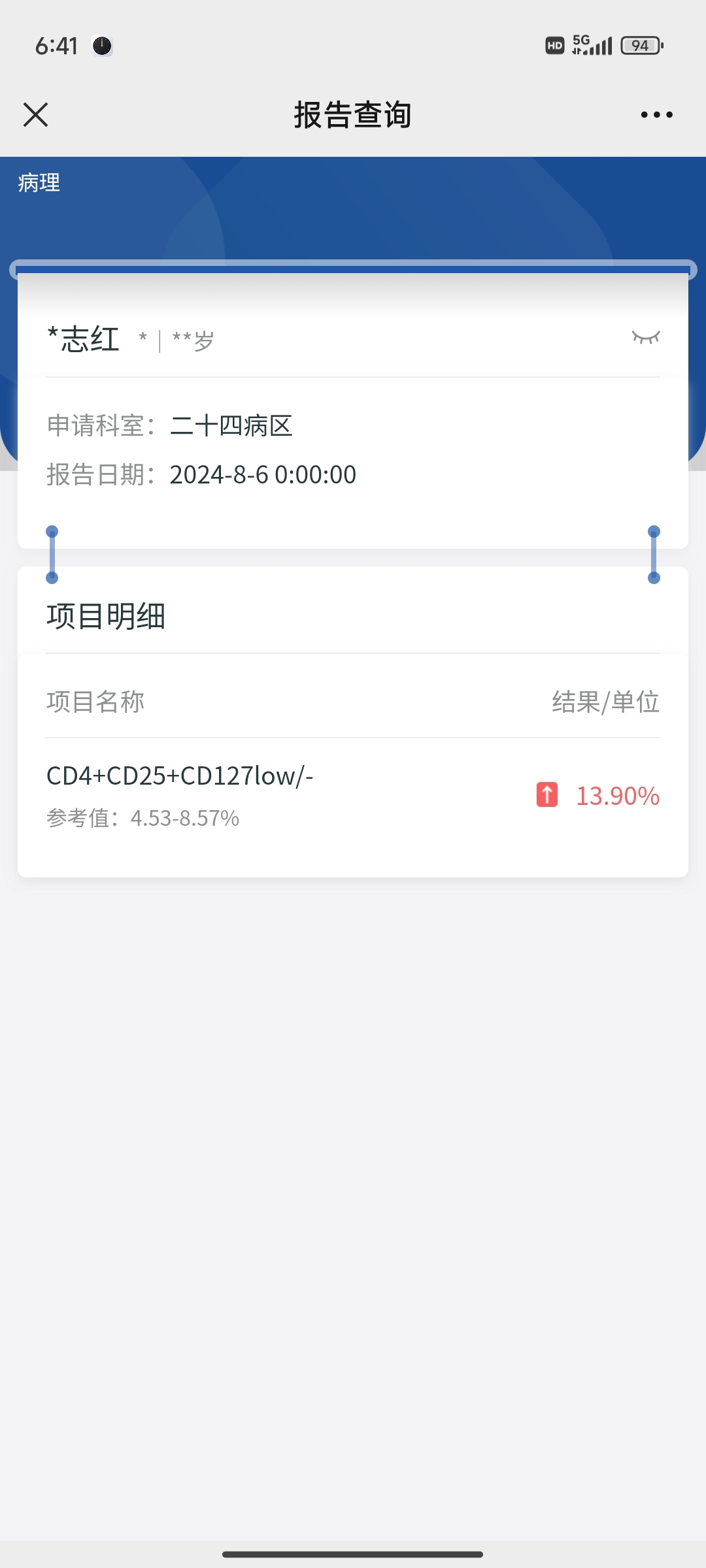Reveal hidden patient info with eye icon
Viewport: 706px width, 1568px height.
tap(645, 337)
